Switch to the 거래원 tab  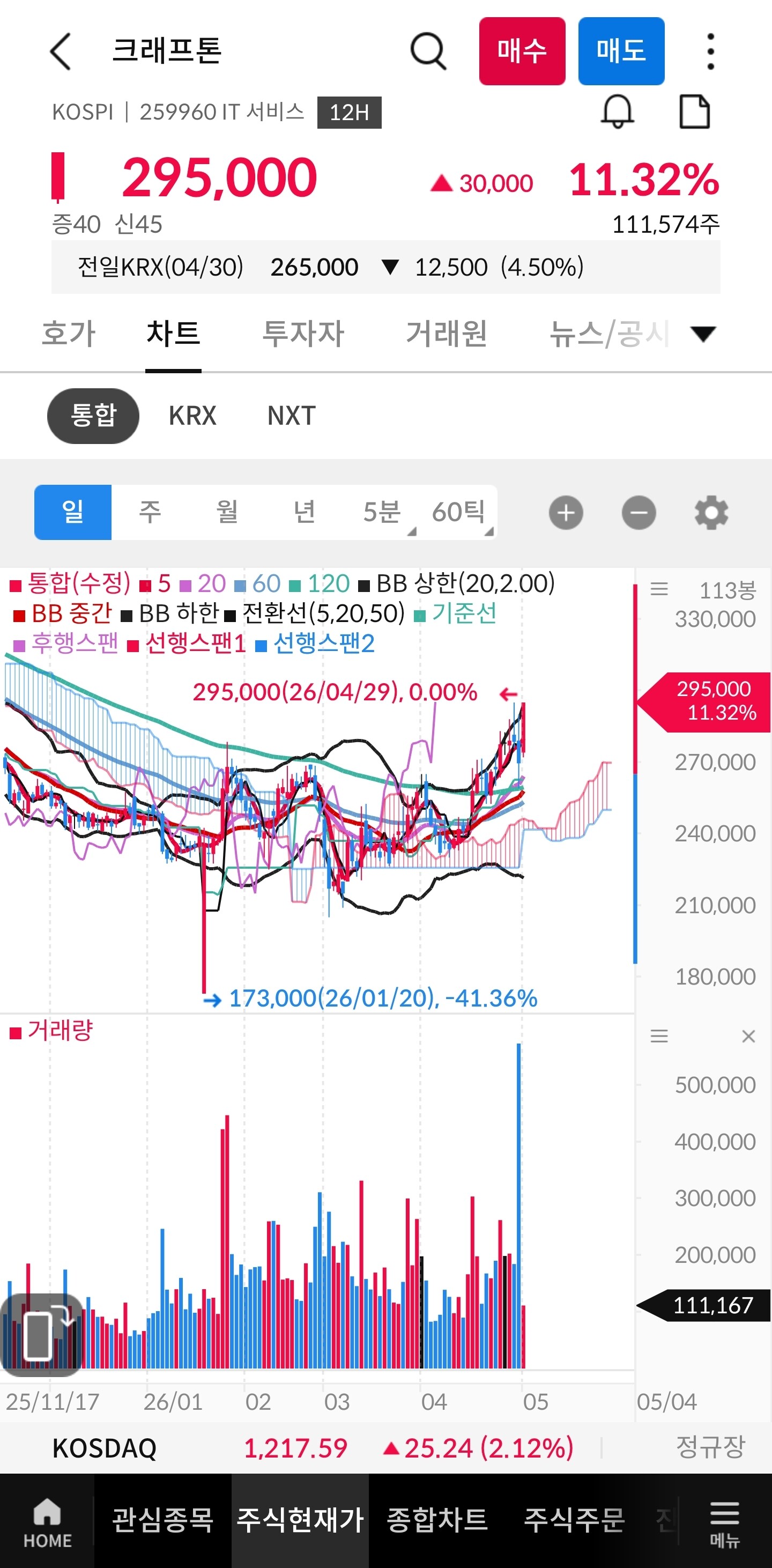click(x=447, y=334)
